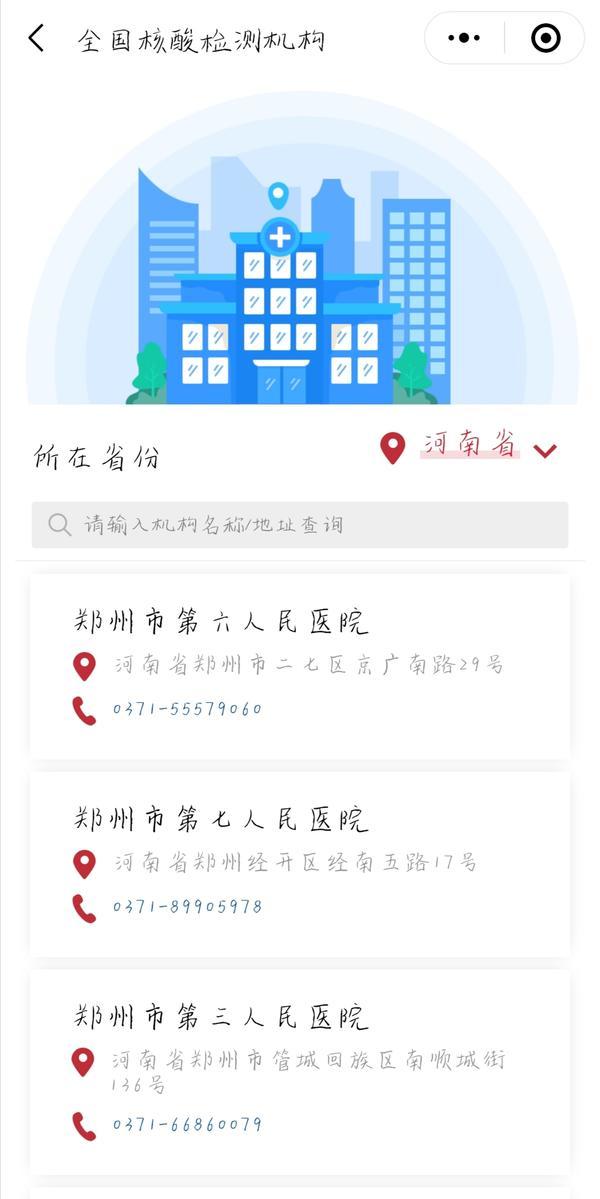Go back from 全国核酸检测机构 page

pyautogui.click(x=37, y=39)
